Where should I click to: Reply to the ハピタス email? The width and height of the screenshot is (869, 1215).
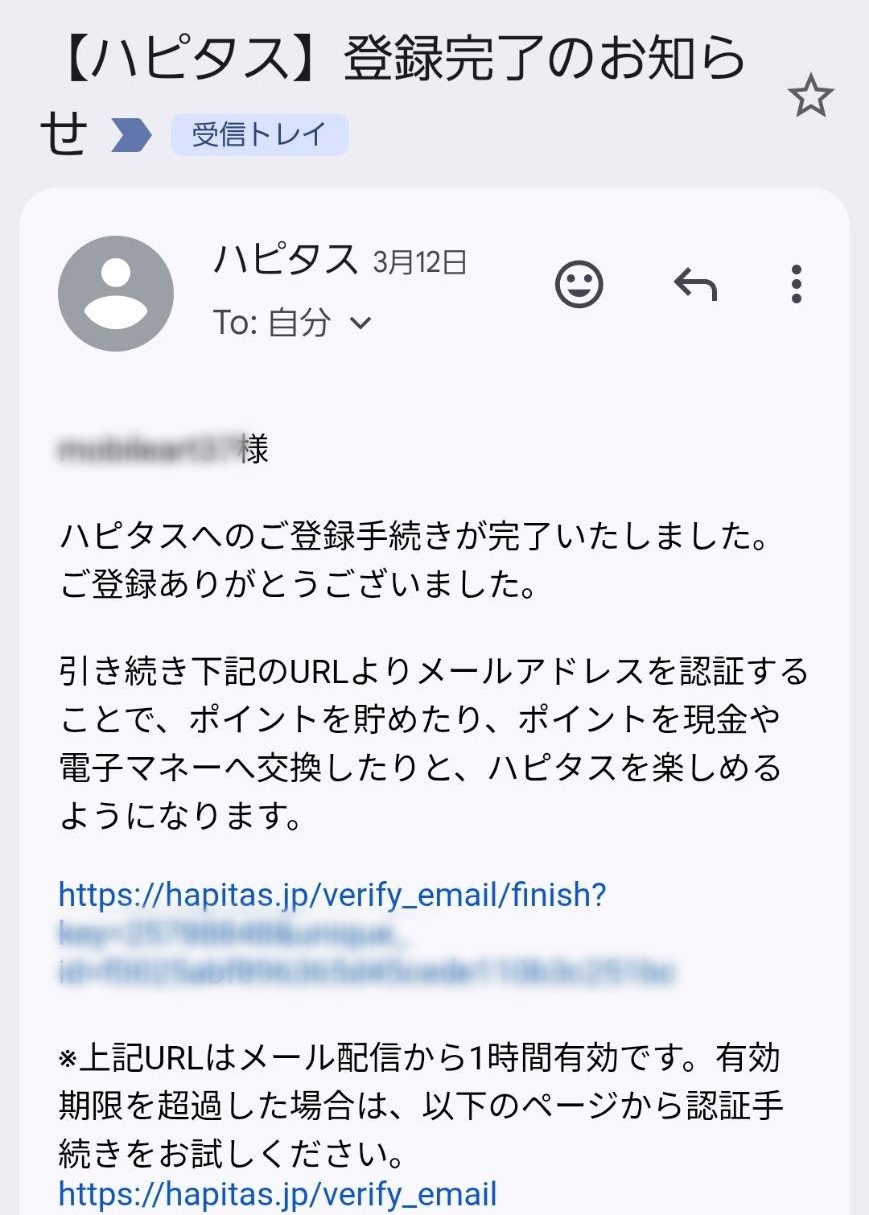pos(697,285)
